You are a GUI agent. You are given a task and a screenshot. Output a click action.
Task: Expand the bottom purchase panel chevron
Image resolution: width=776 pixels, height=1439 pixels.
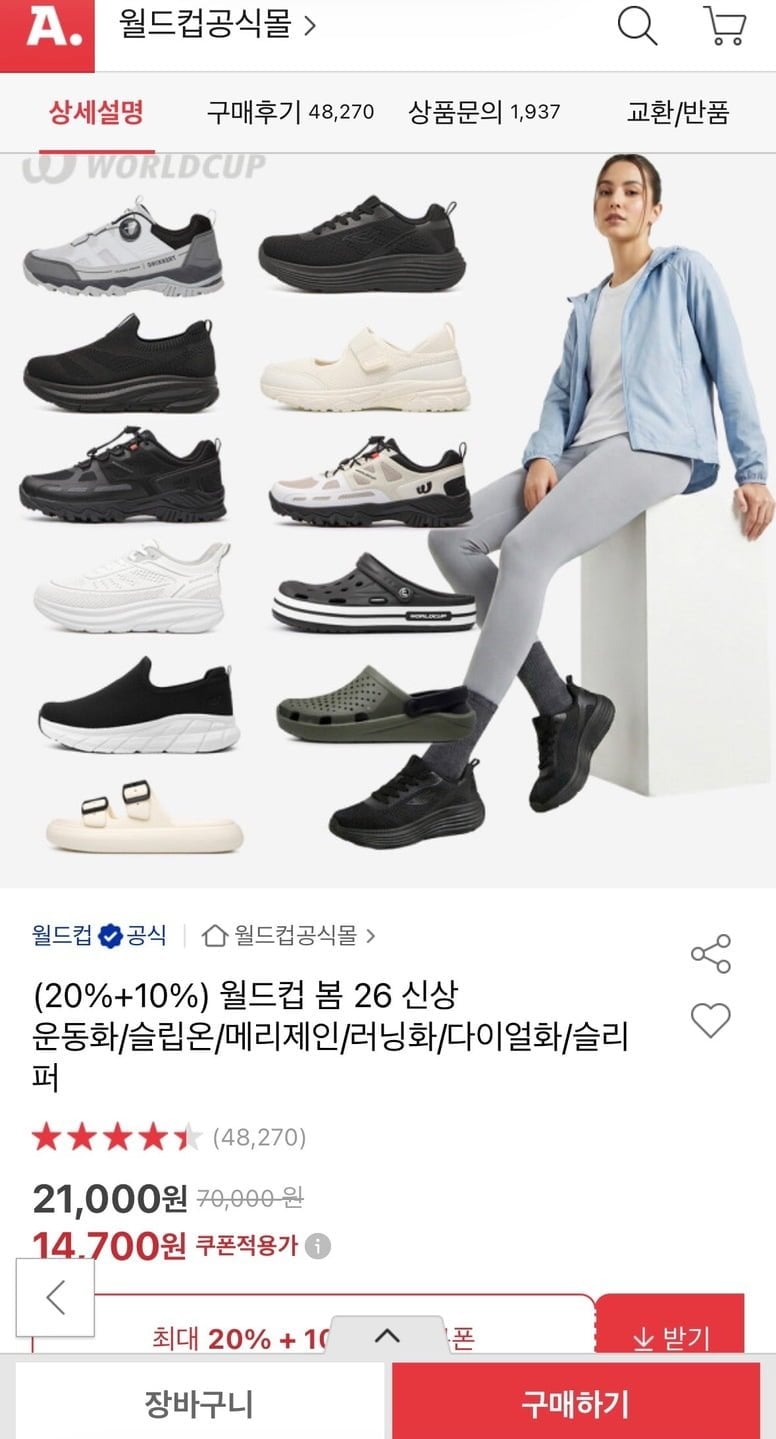pyautogui.click(x=387, y=1336)
